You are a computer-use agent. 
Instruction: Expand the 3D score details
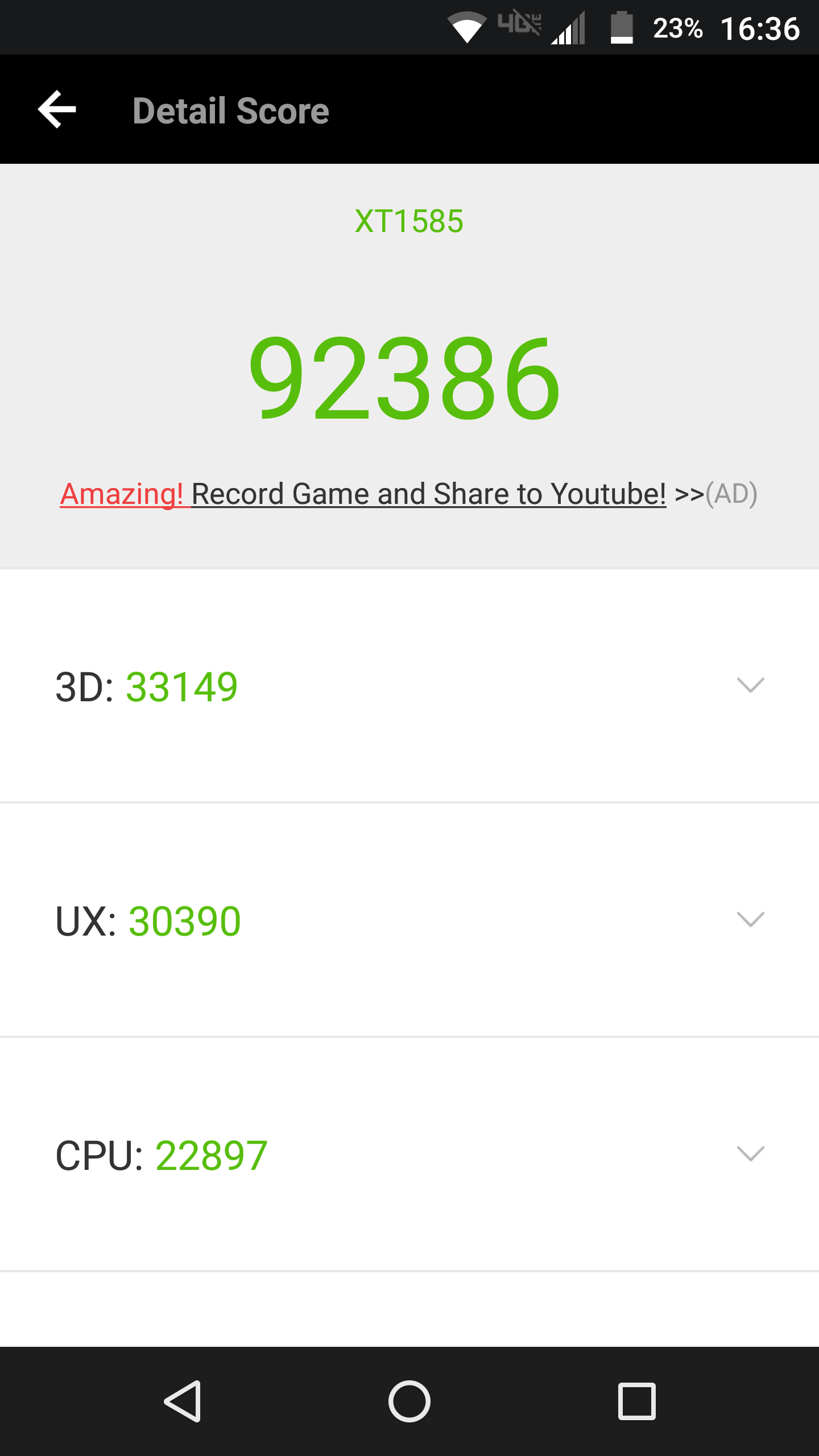coord(750,685)
